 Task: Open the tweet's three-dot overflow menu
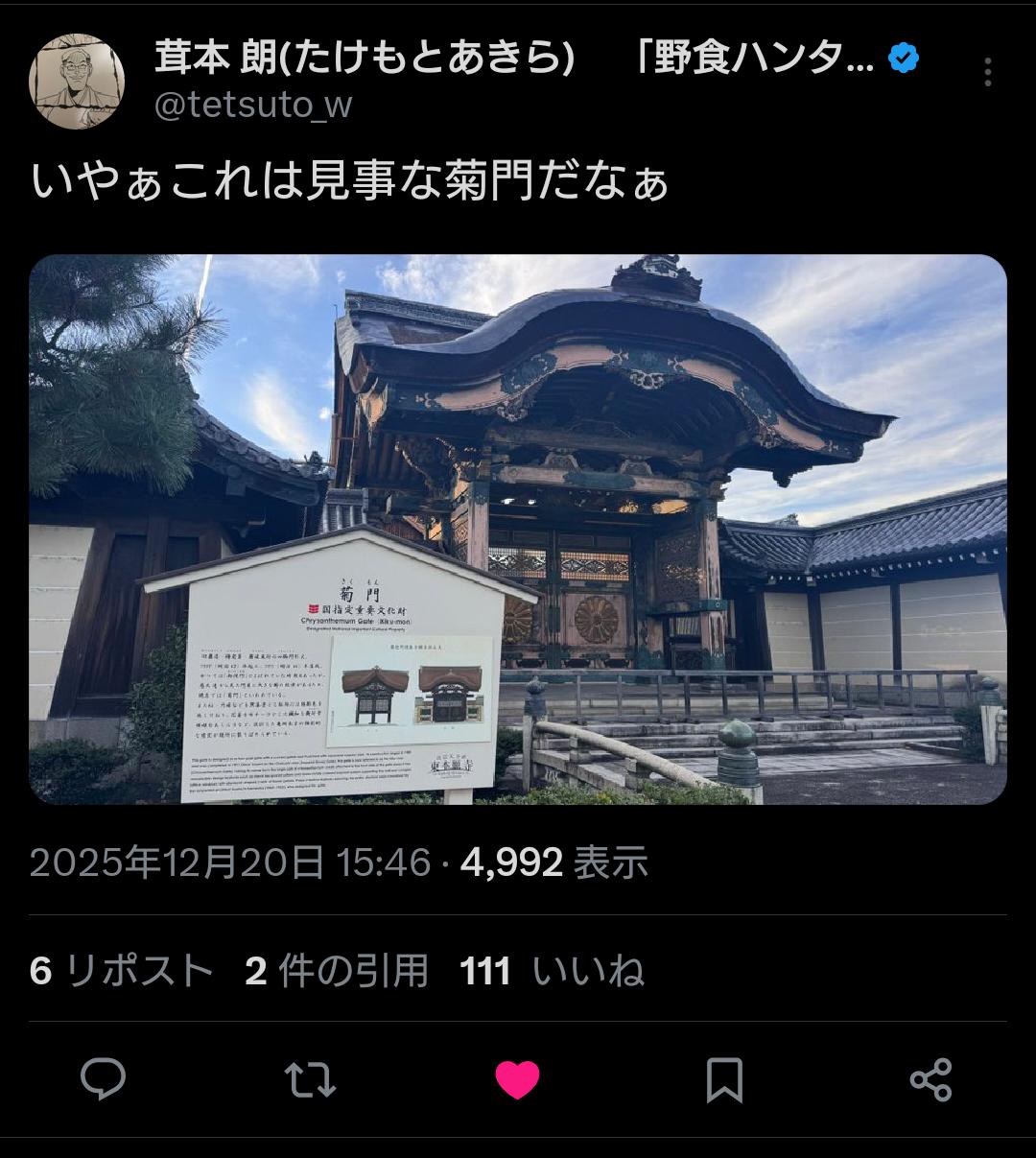pos(987,72)
